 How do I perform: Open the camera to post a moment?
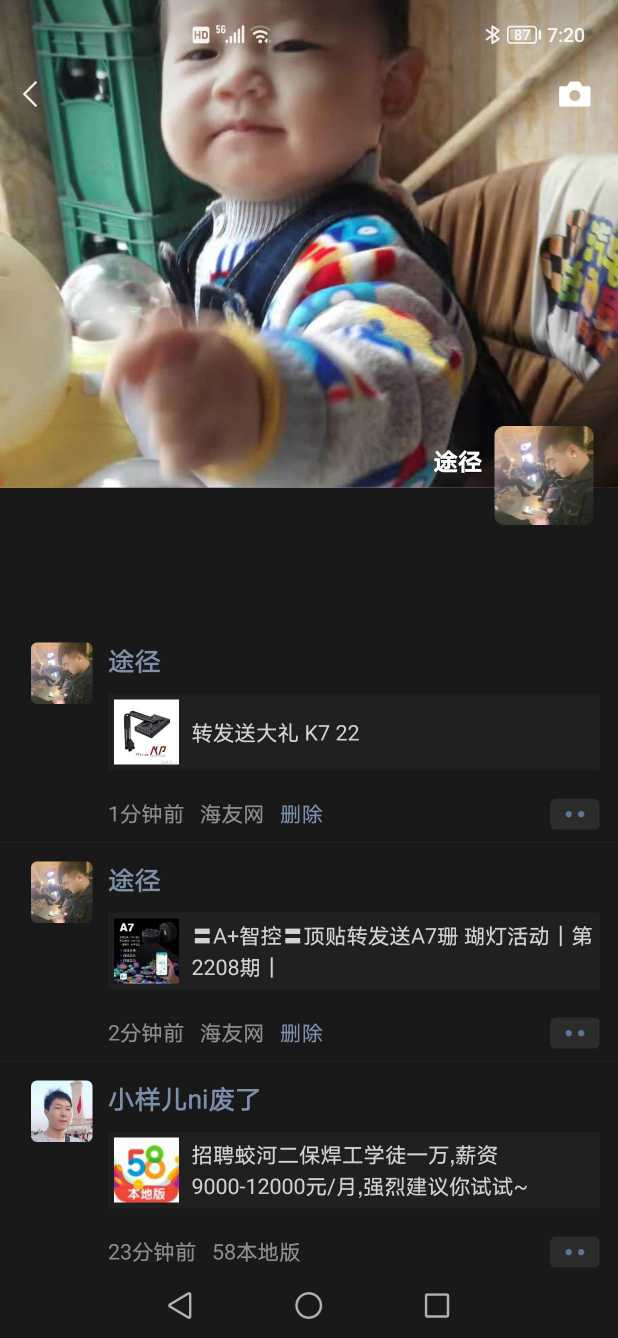pos(574,95)
